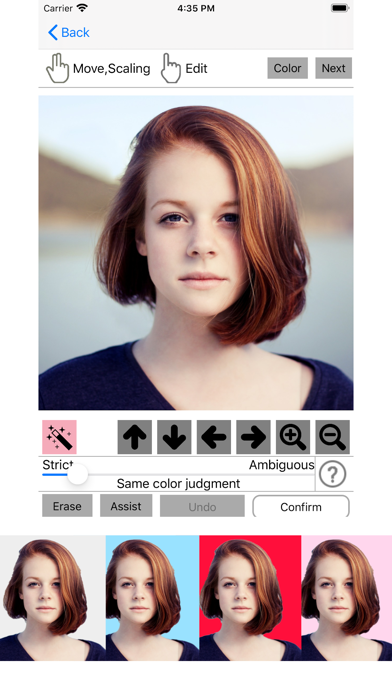Proceed with the Next button
This screenshot has height=696, width=392.
333,68
